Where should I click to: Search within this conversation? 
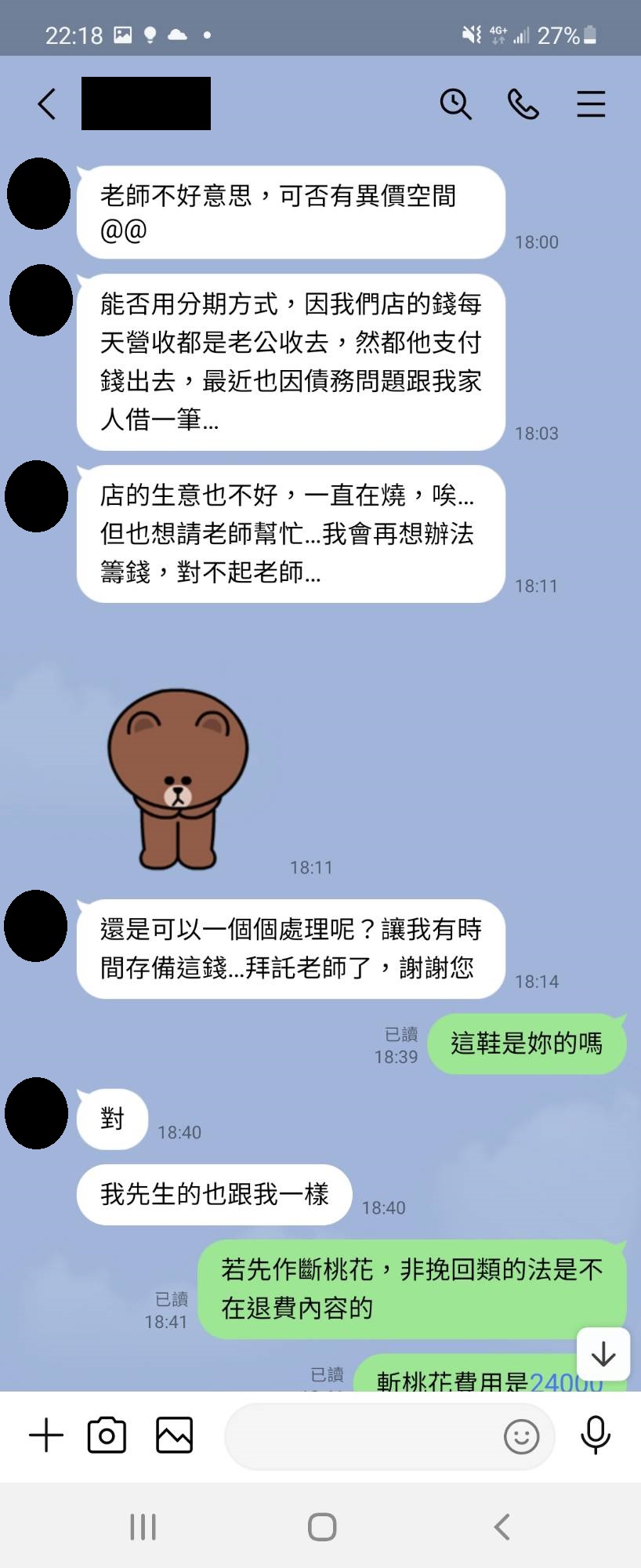coord(455,103)
